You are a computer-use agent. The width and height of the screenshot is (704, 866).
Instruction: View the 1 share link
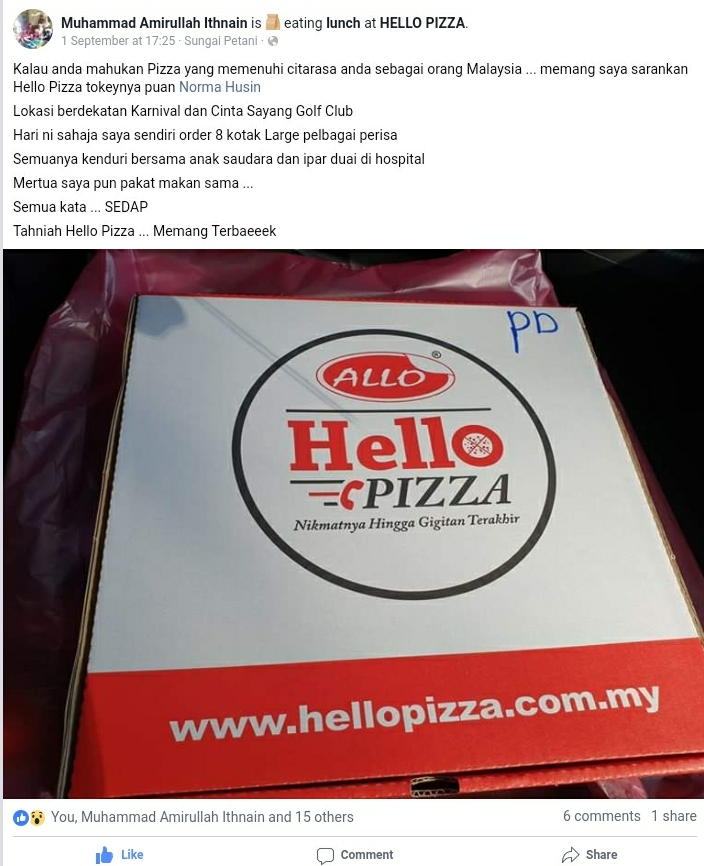[x=673, y=816]
